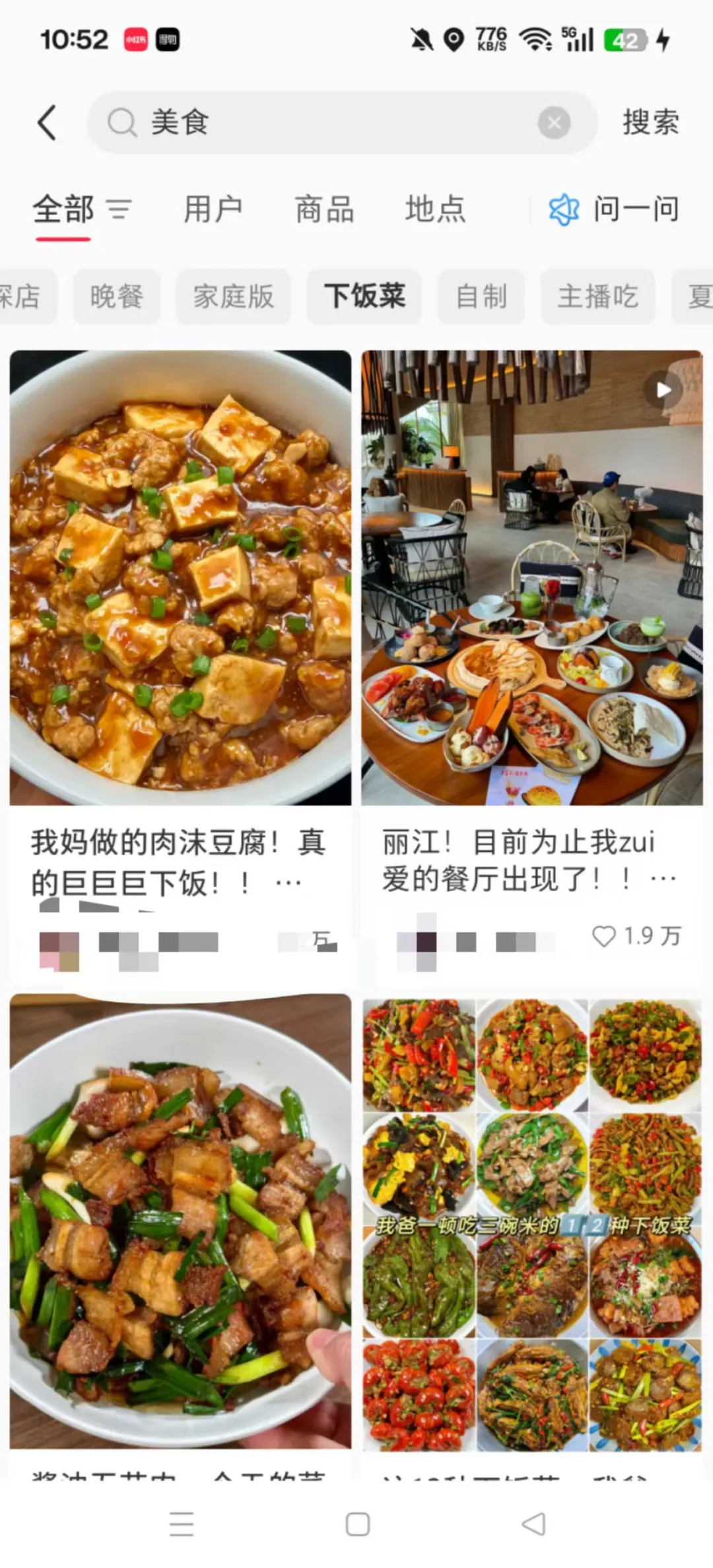The height and width of the screenshot is (1568, 713).
Task: Tap the system home button
Action: (357, 1524)
